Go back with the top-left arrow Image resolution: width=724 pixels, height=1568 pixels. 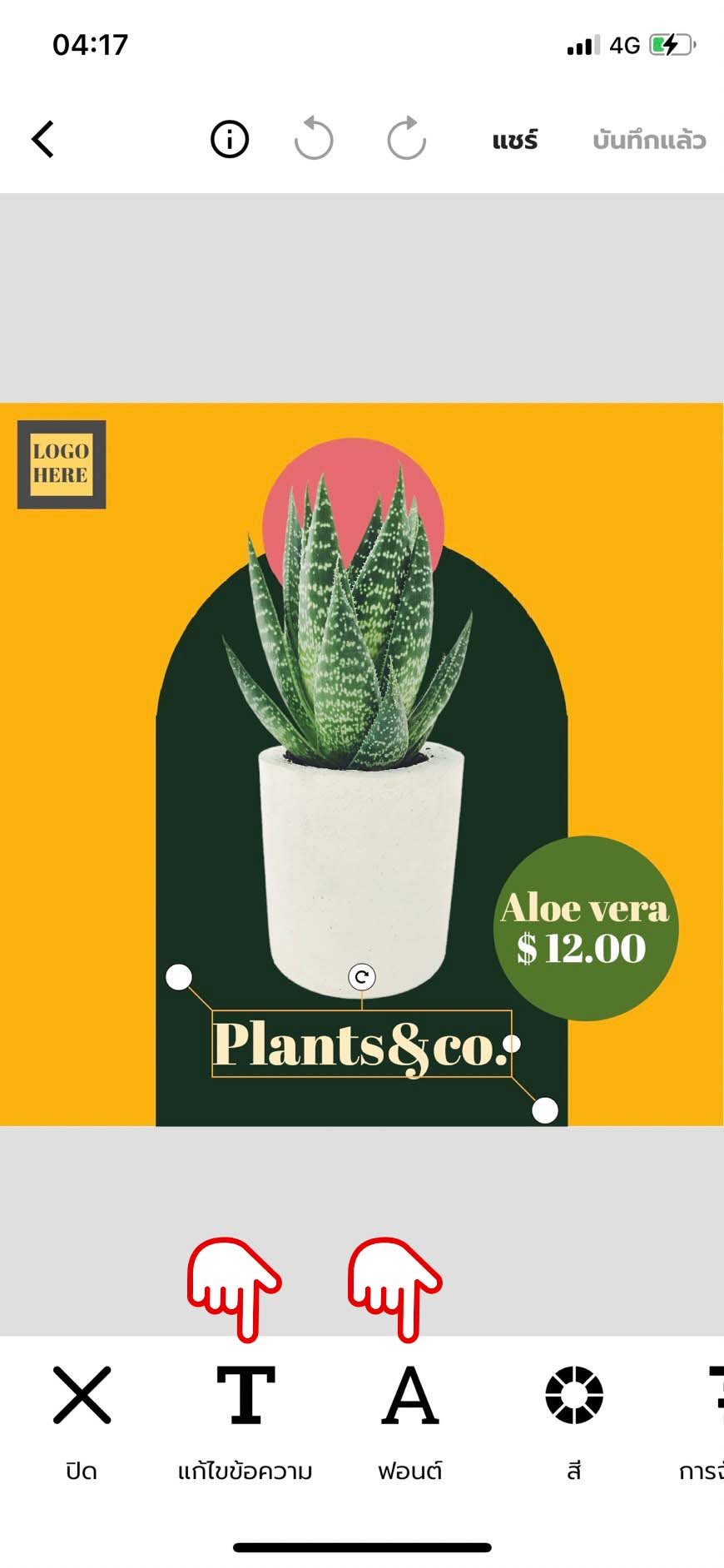click(43, 139)
